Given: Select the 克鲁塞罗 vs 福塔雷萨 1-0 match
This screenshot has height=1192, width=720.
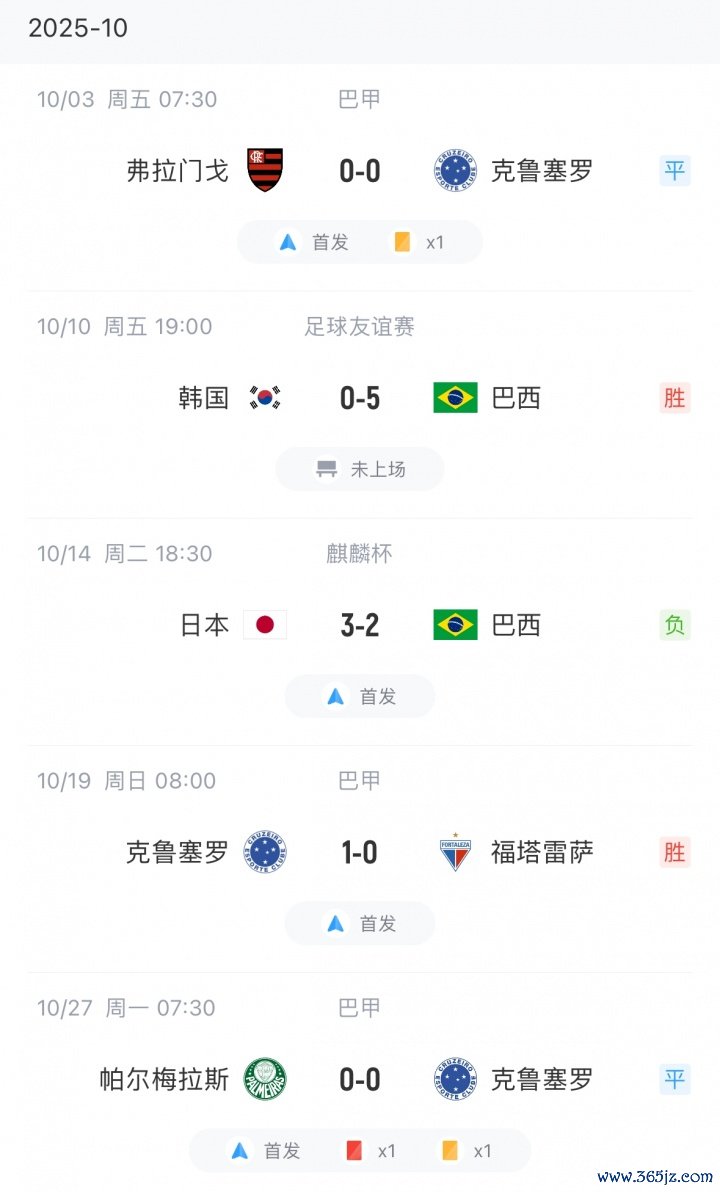Looking at the screenshot, I should pyautogui.click(x=360, y=852).
